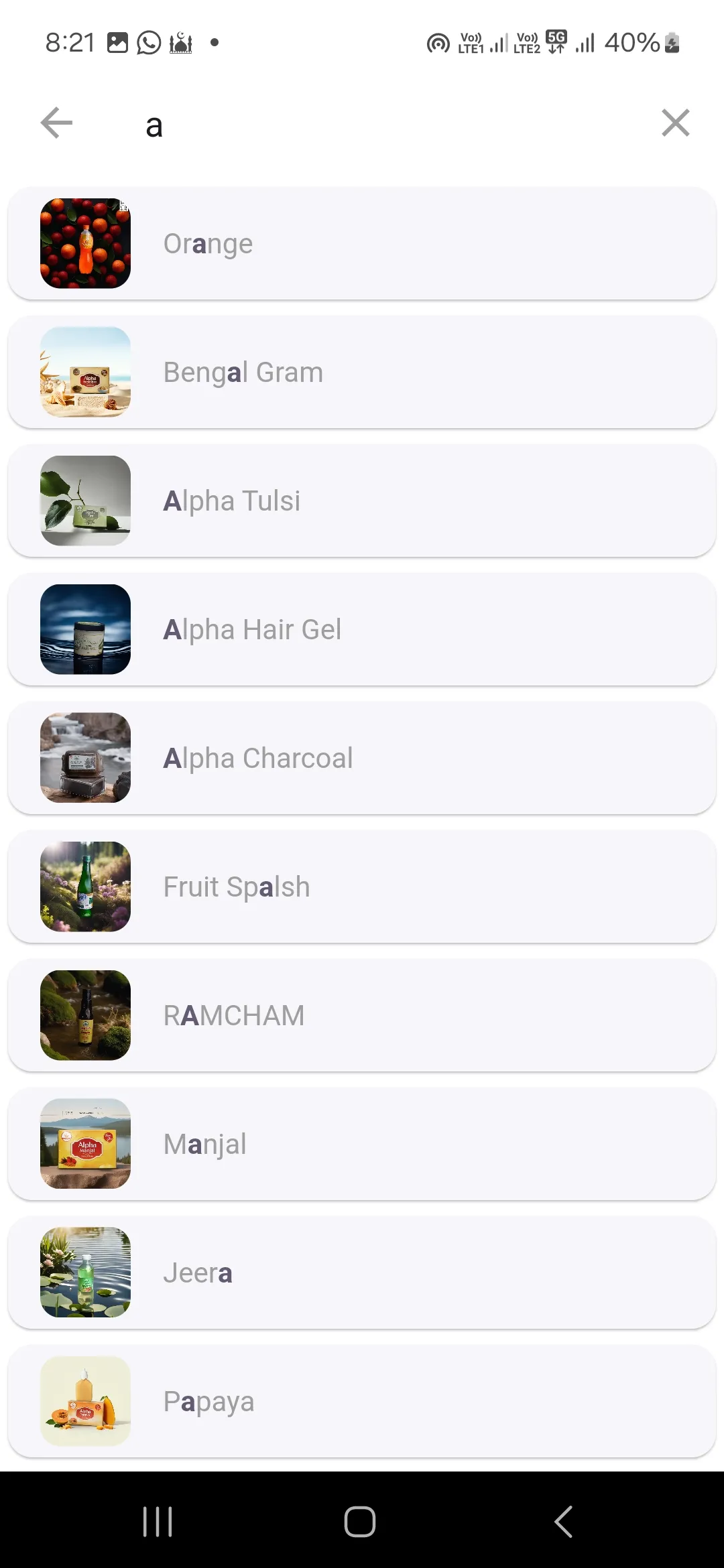724x1568 pixels.
Task: Tap the Jeera search result
Action: click(362, 1272)
